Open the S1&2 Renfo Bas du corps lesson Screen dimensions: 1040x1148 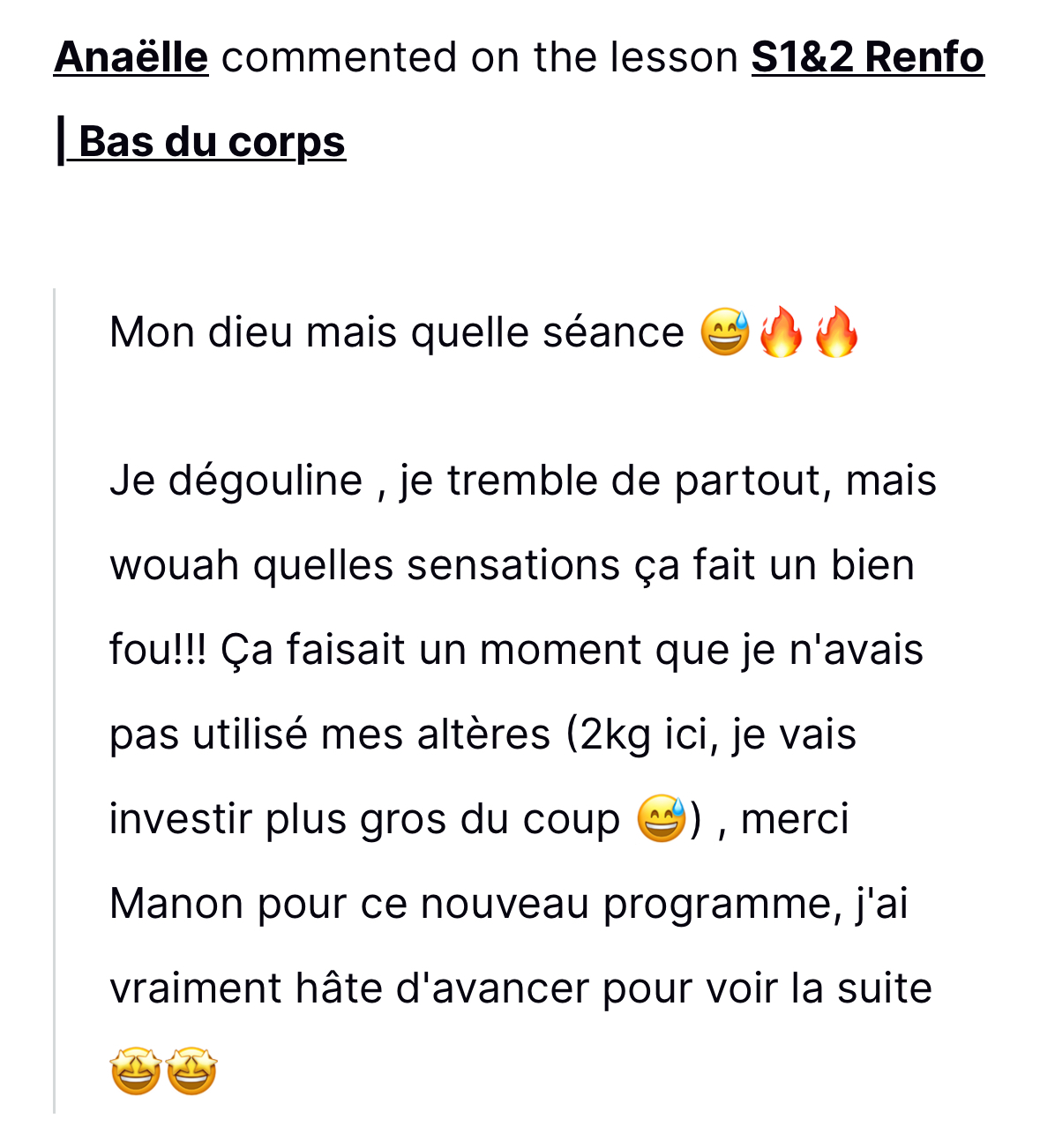click(x=866, y=58)
